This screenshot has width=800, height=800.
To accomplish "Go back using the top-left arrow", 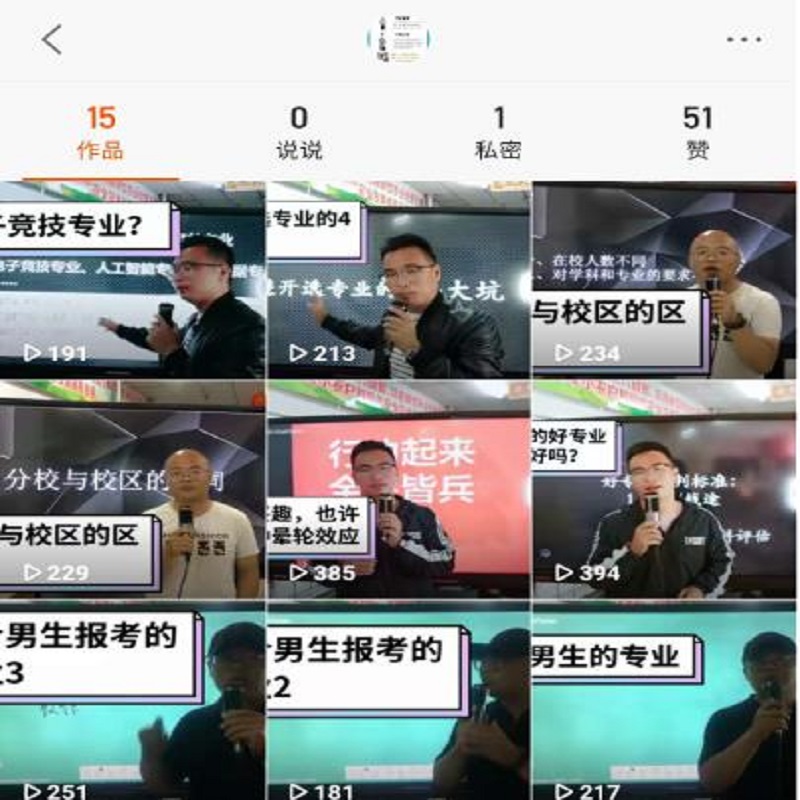I will 52,40.
